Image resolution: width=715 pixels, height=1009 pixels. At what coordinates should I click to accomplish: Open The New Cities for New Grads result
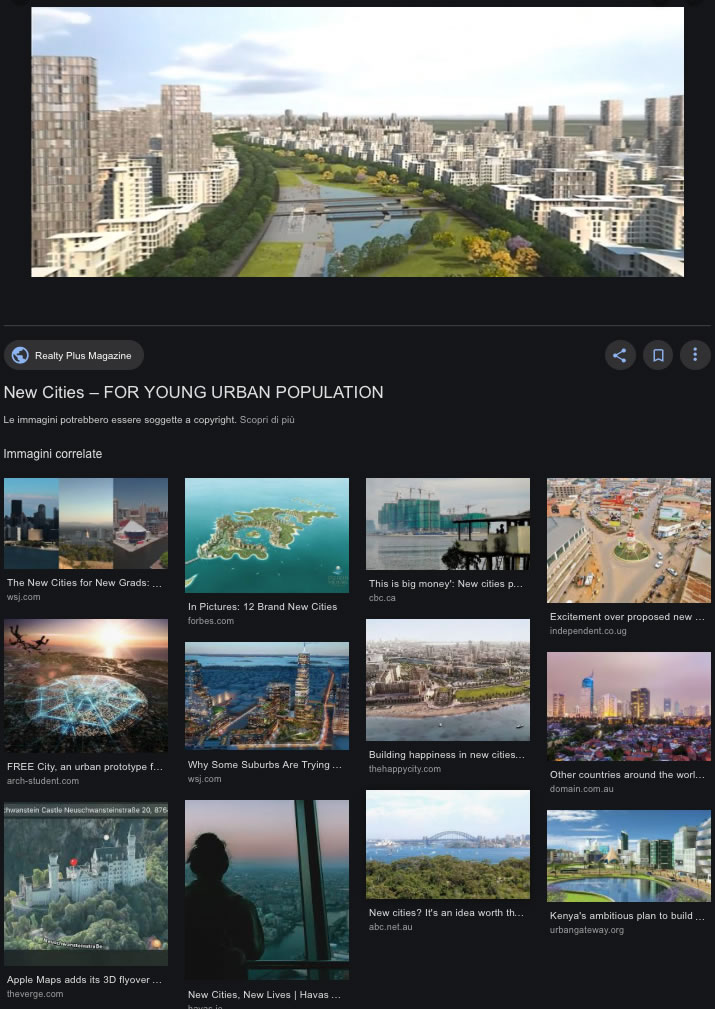point(86,523)
